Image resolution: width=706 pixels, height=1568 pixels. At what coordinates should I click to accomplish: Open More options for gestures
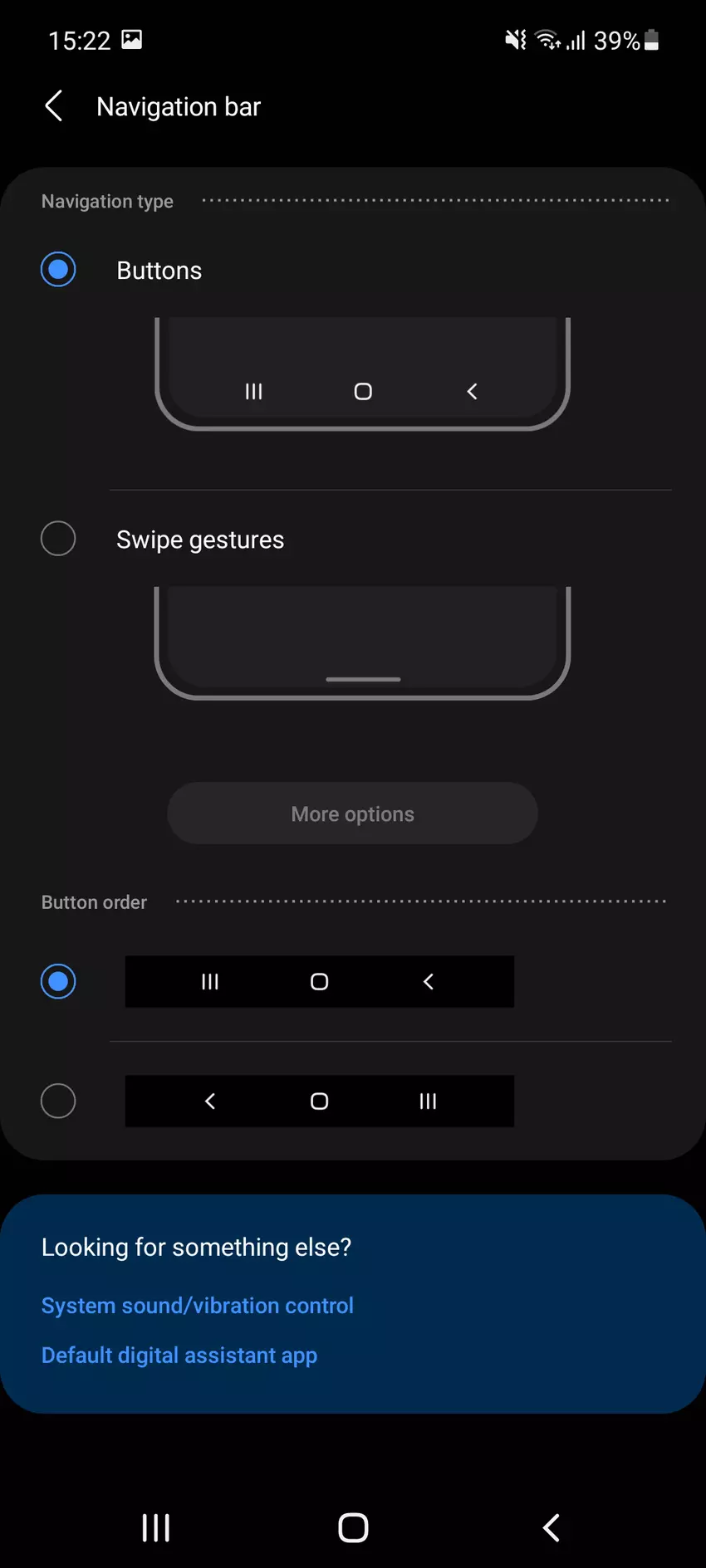click(x=352, y=813)
